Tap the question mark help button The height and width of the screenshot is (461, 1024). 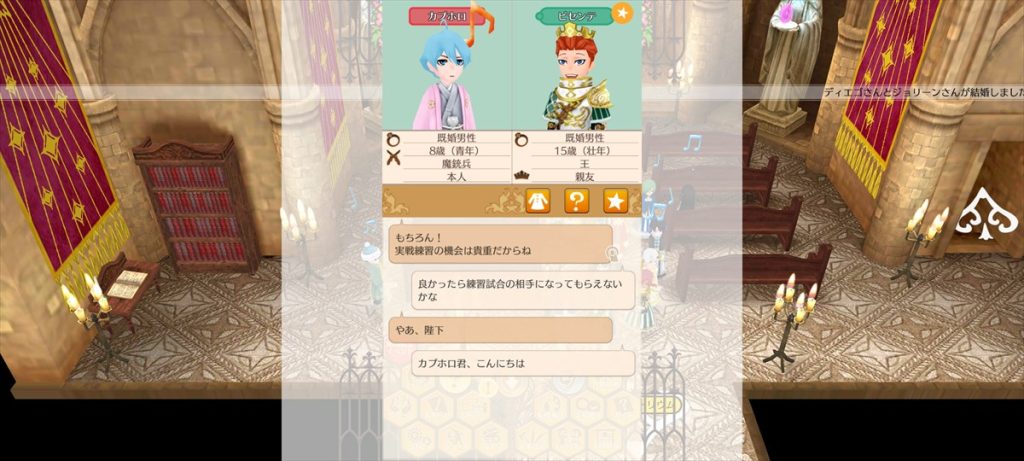pos(577,201)
